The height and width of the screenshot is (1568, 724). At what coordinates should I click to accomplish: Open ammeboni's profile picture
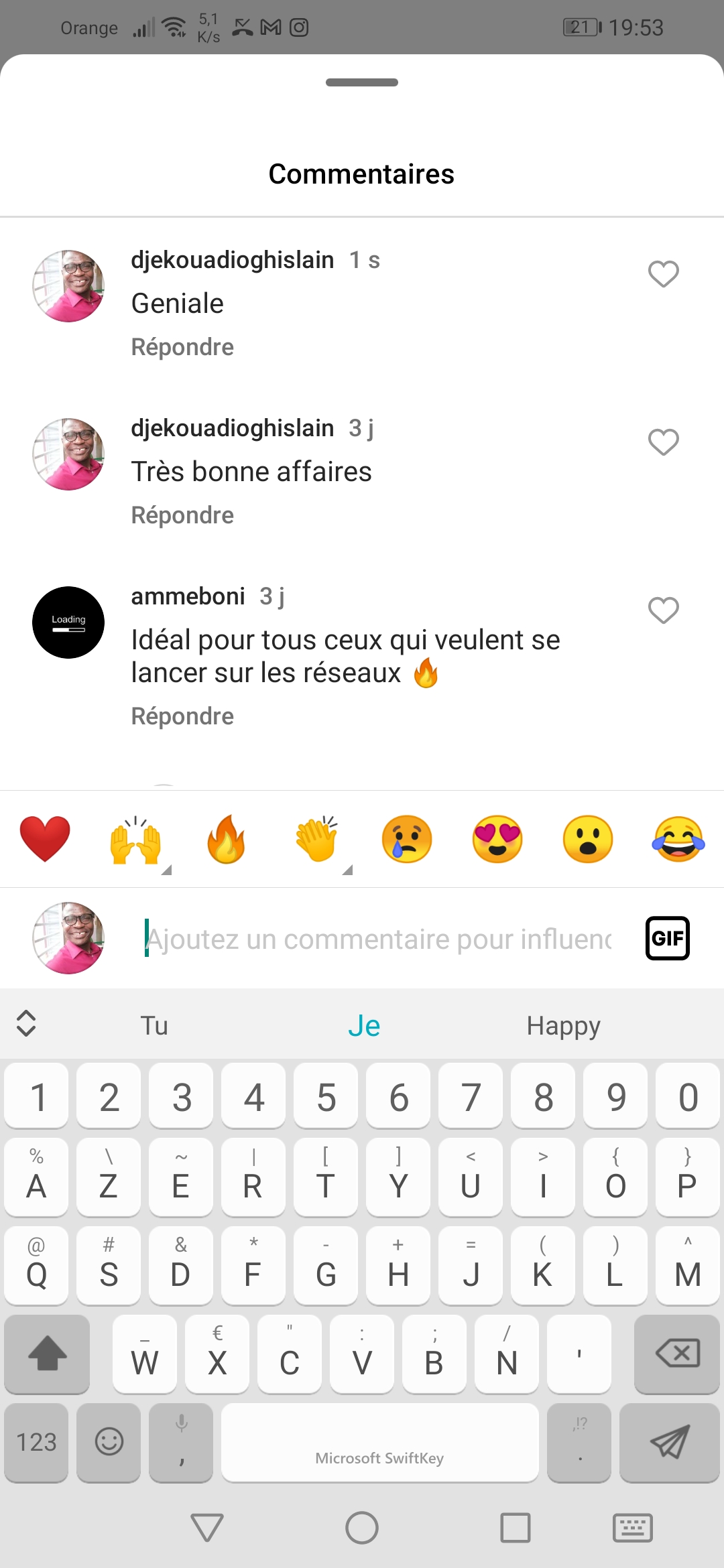68,623
